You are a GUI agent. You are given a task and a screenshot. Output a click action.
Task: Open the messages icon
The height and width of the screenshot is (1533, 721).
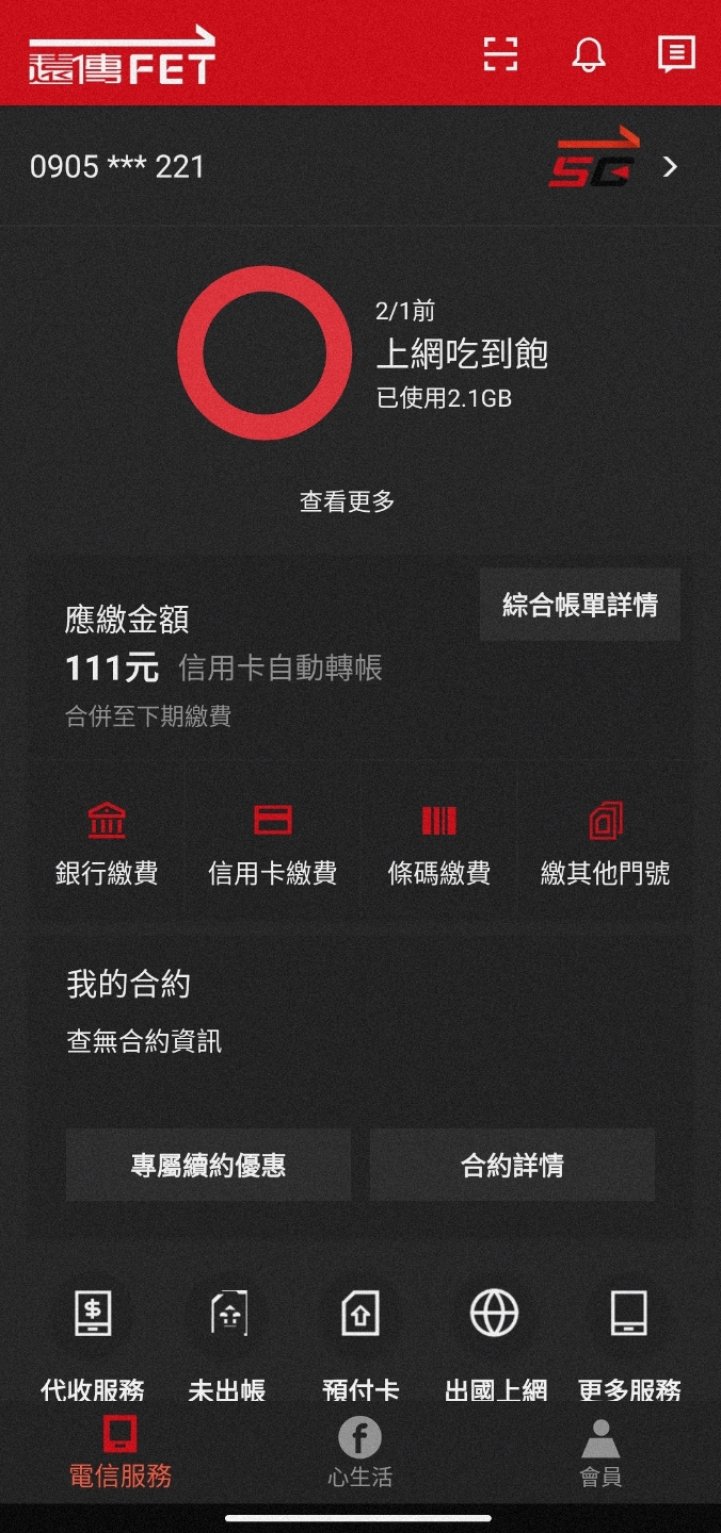pyautogui.click(x=676, y=54)
